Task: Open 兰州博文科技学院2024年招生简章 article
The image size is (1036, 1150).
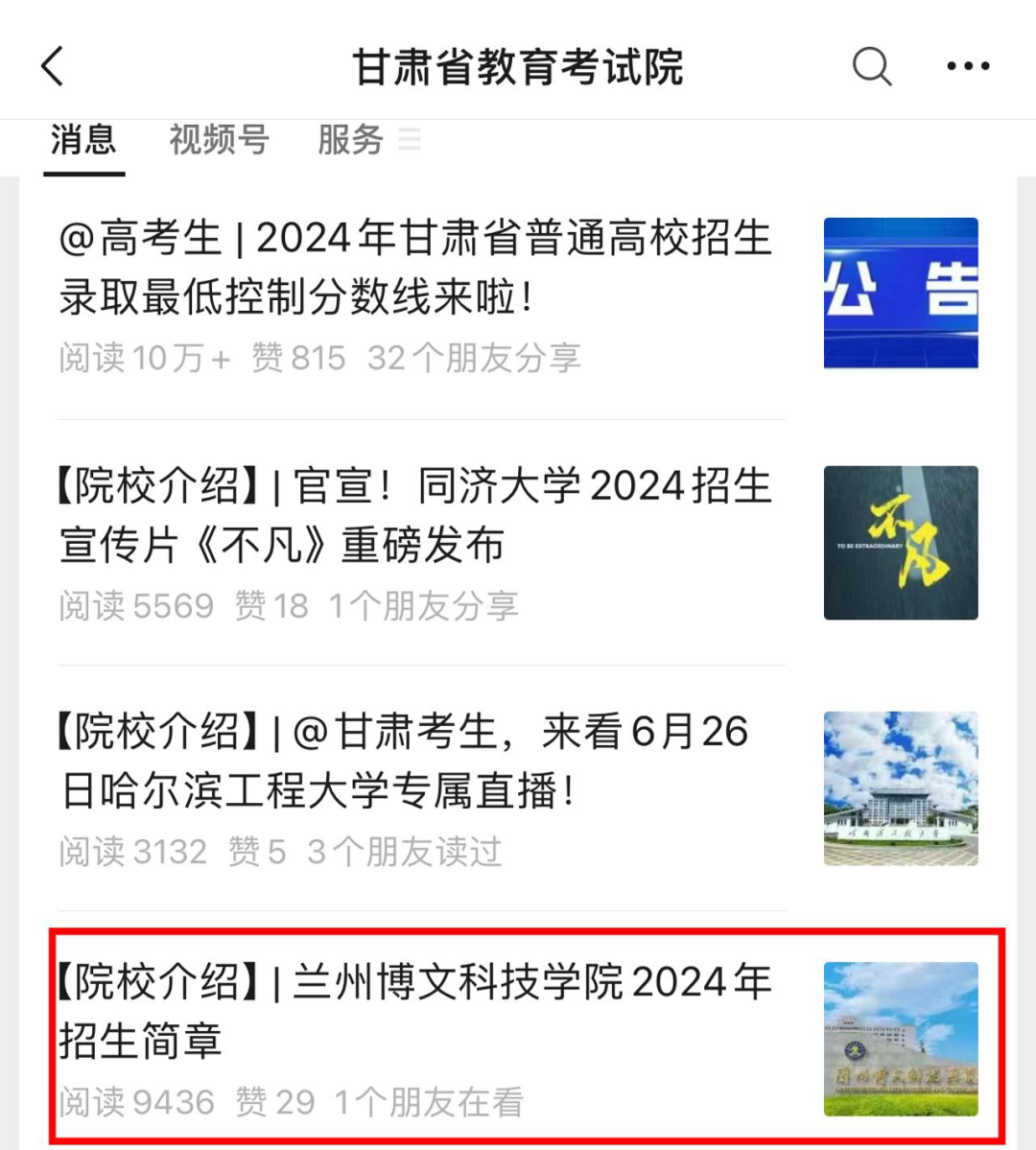Action: coord(414,1011)
